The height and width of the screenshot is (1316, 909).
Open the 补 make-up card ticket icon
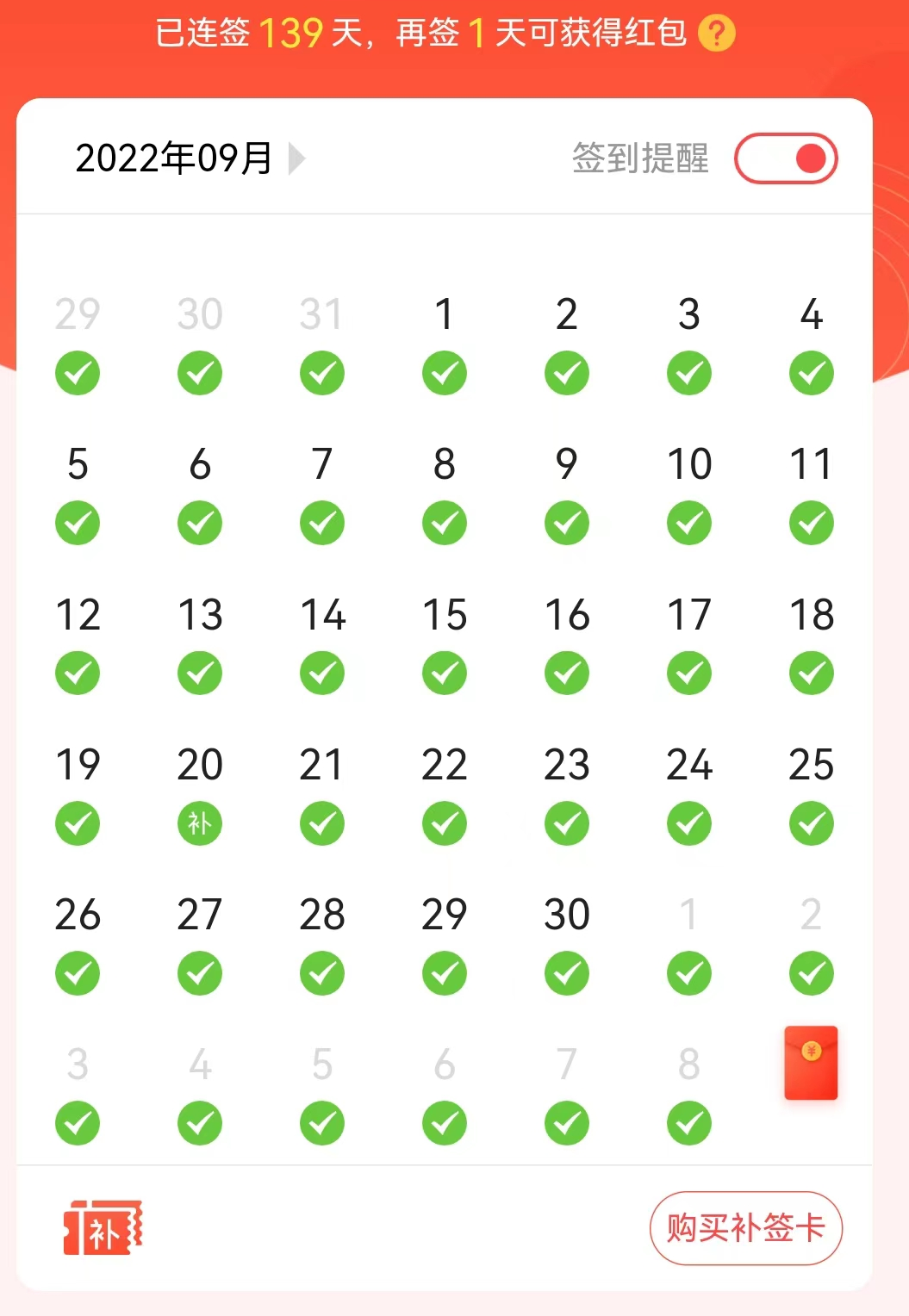[x=103, y=1227]
